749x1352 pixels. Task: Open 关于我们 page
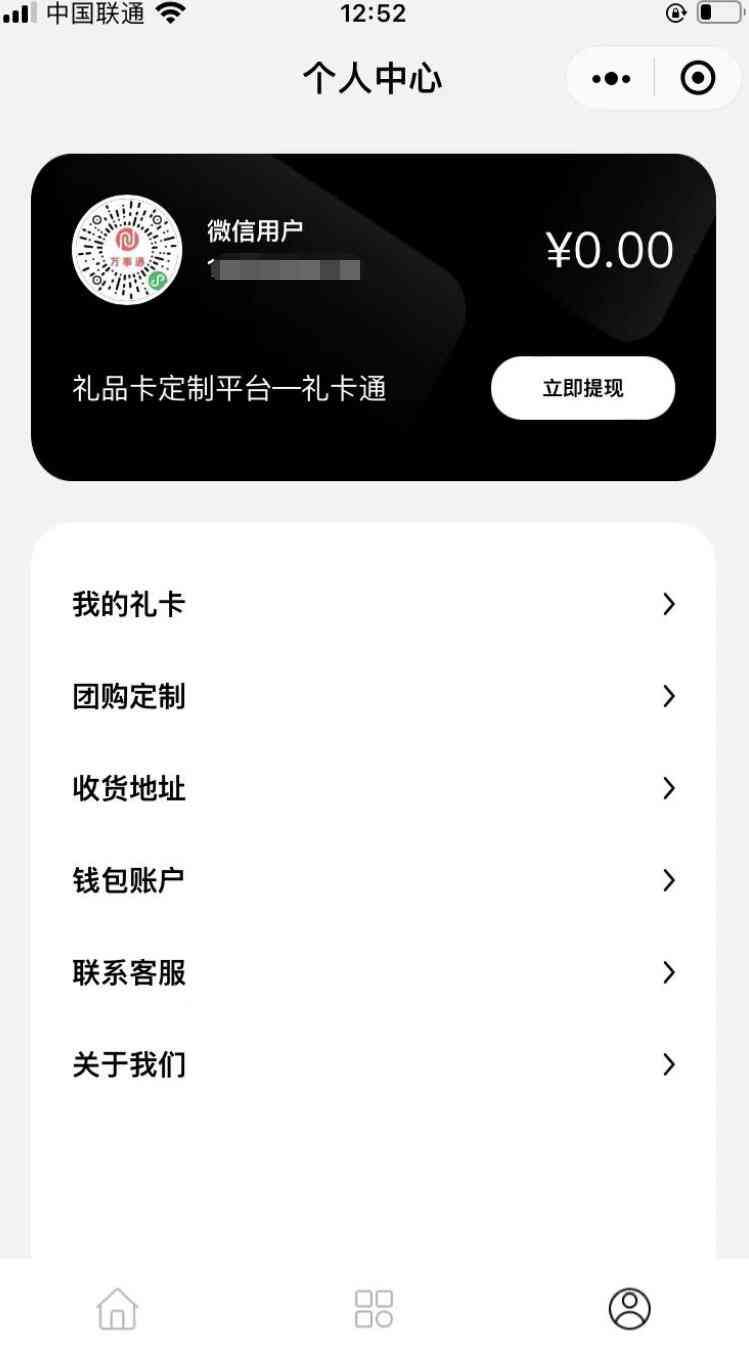click(373, 1064)
